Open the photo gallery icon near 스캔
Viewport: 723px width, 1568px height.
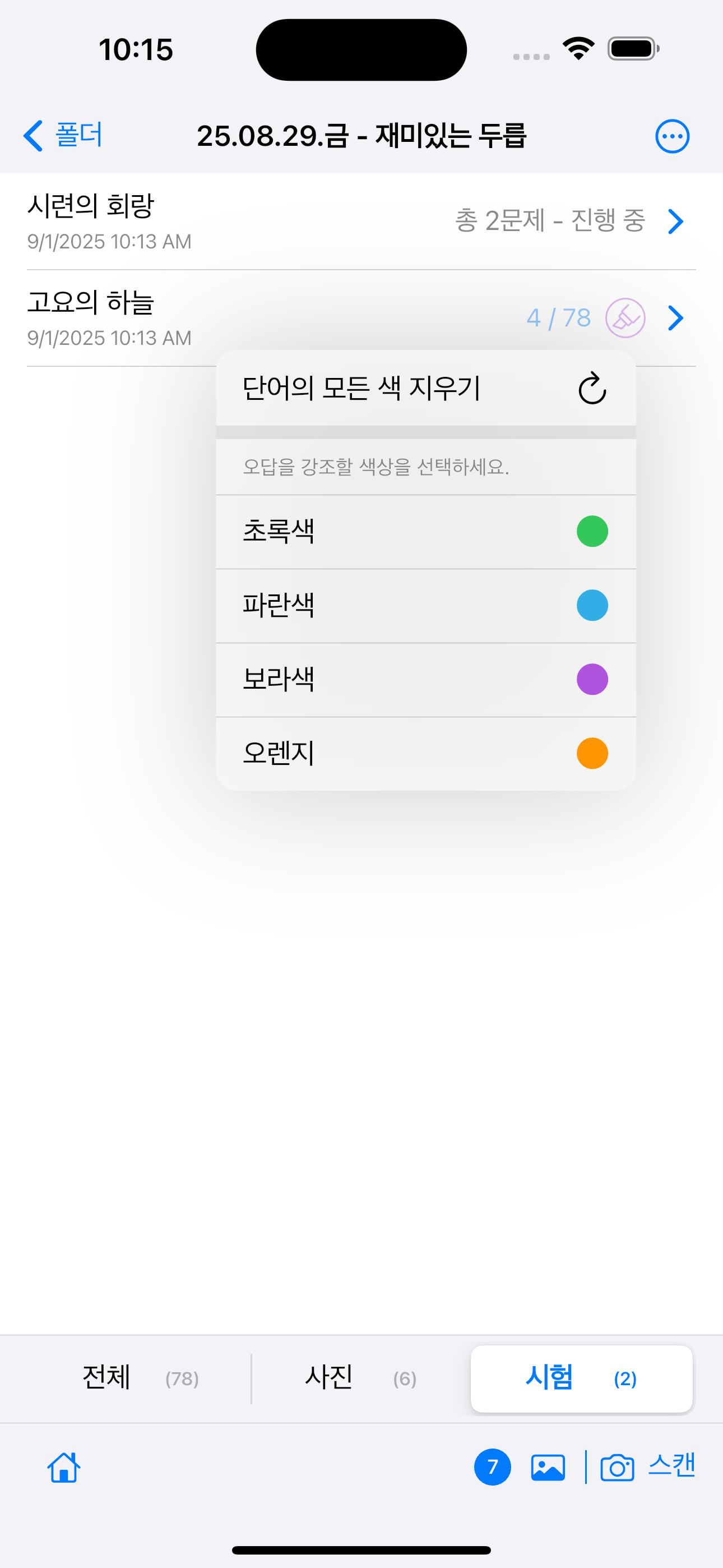point(546,1467)
